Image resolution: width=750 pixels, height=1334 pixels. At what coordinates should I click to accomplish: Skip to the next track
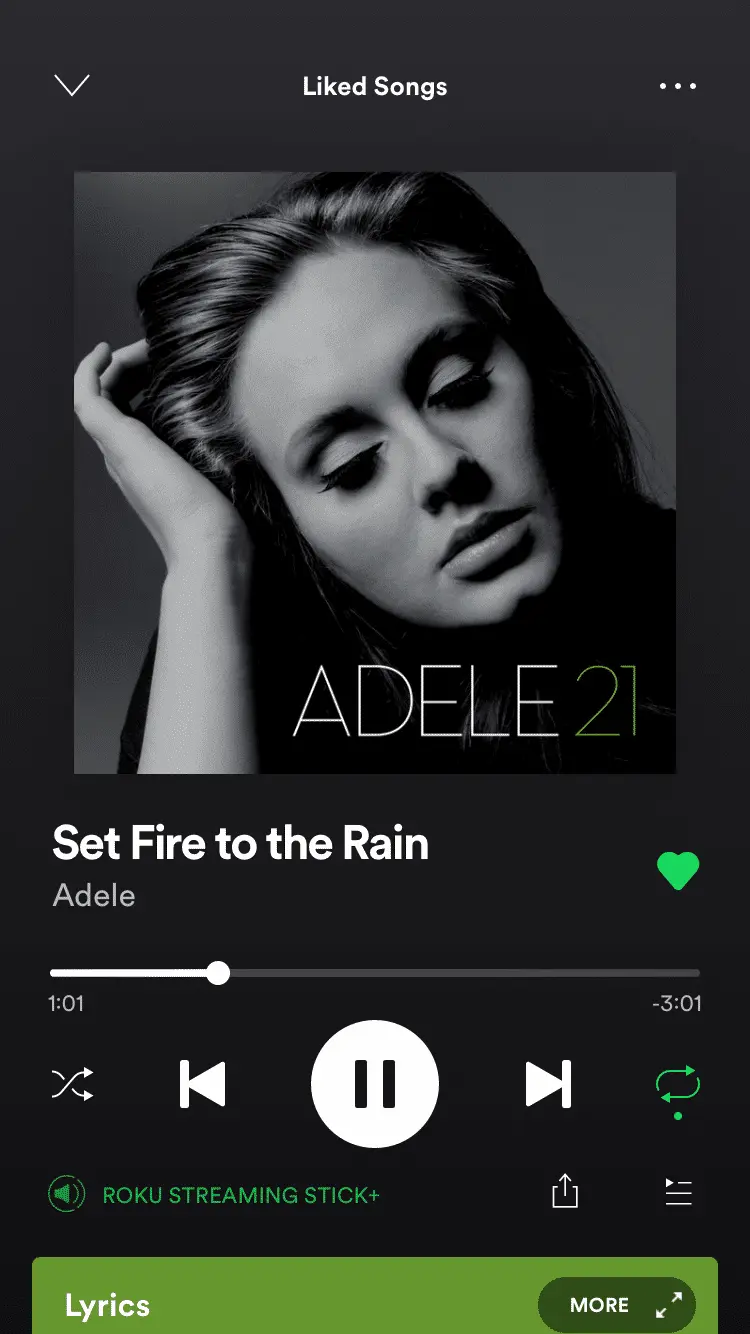(x=548, y=1084)
